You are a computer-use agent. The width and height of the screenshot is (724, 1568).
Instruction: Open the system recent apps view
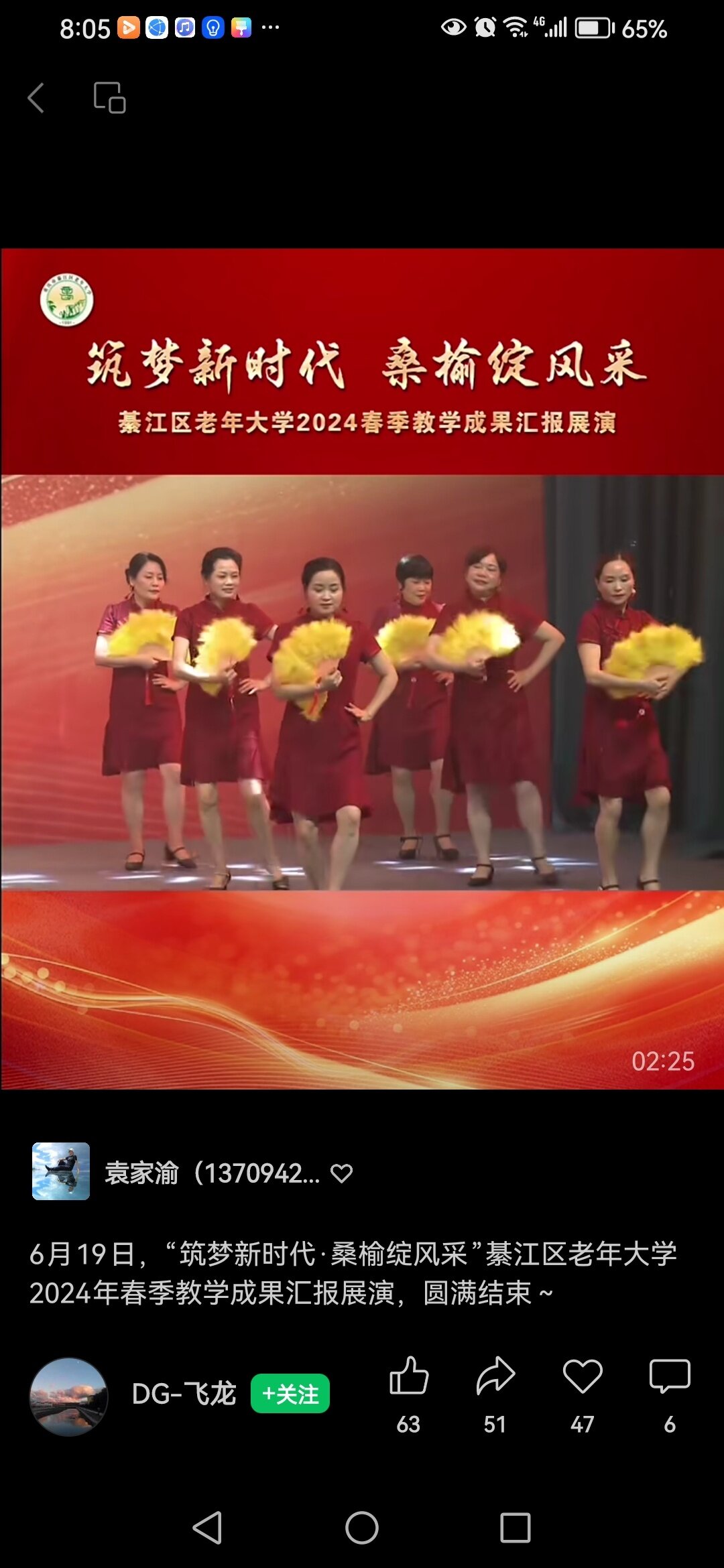[515, 1528]
